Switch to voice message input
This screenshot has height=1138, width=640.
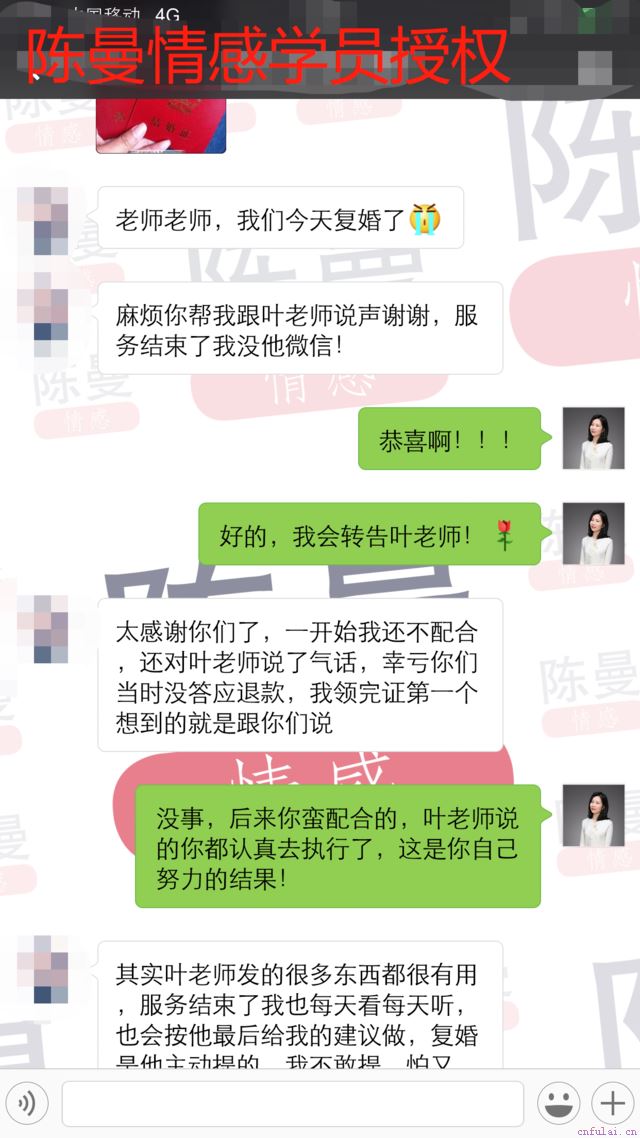[28, 1104]
